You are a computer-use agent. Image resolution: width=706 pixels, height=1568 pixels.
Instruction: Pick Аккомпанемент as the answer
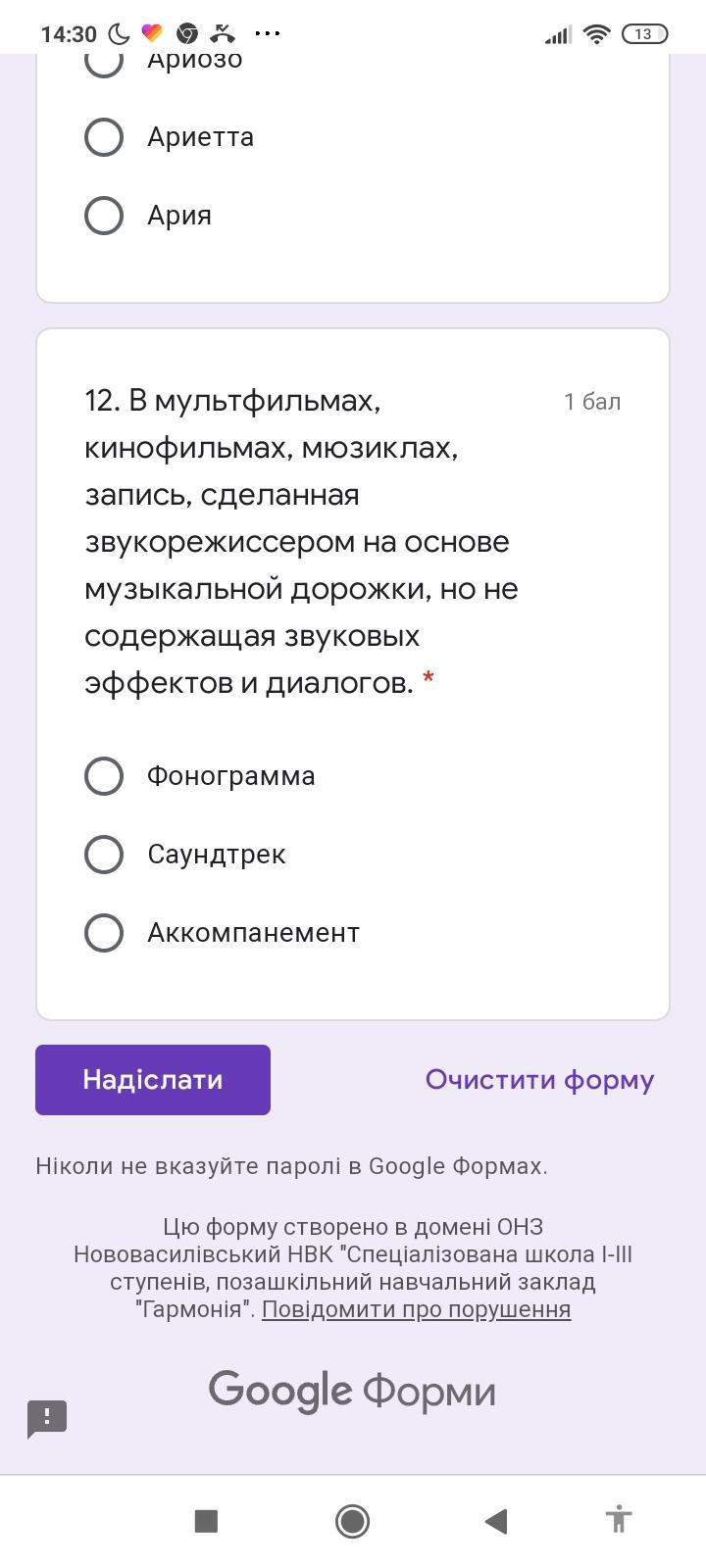click(104, 933)
